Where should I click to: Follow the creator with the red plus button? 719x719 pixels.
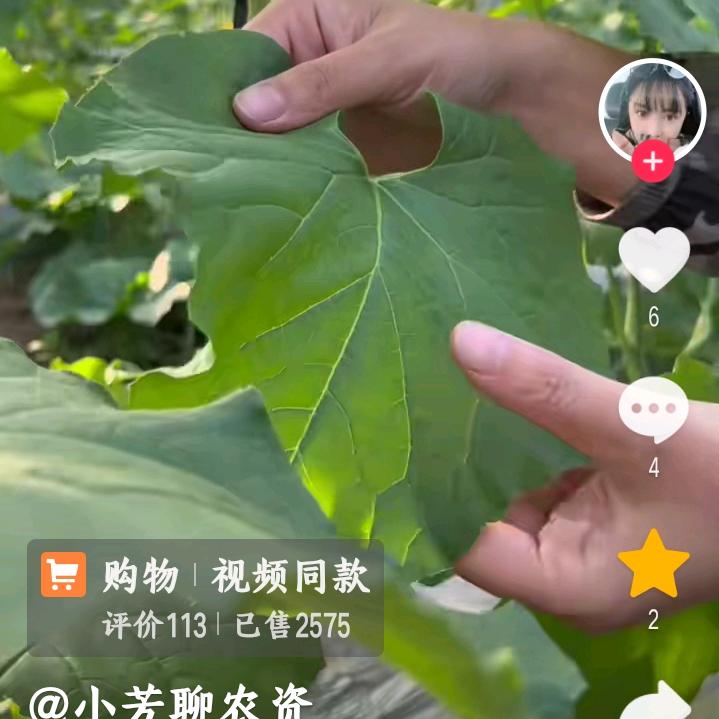point(652,162)
